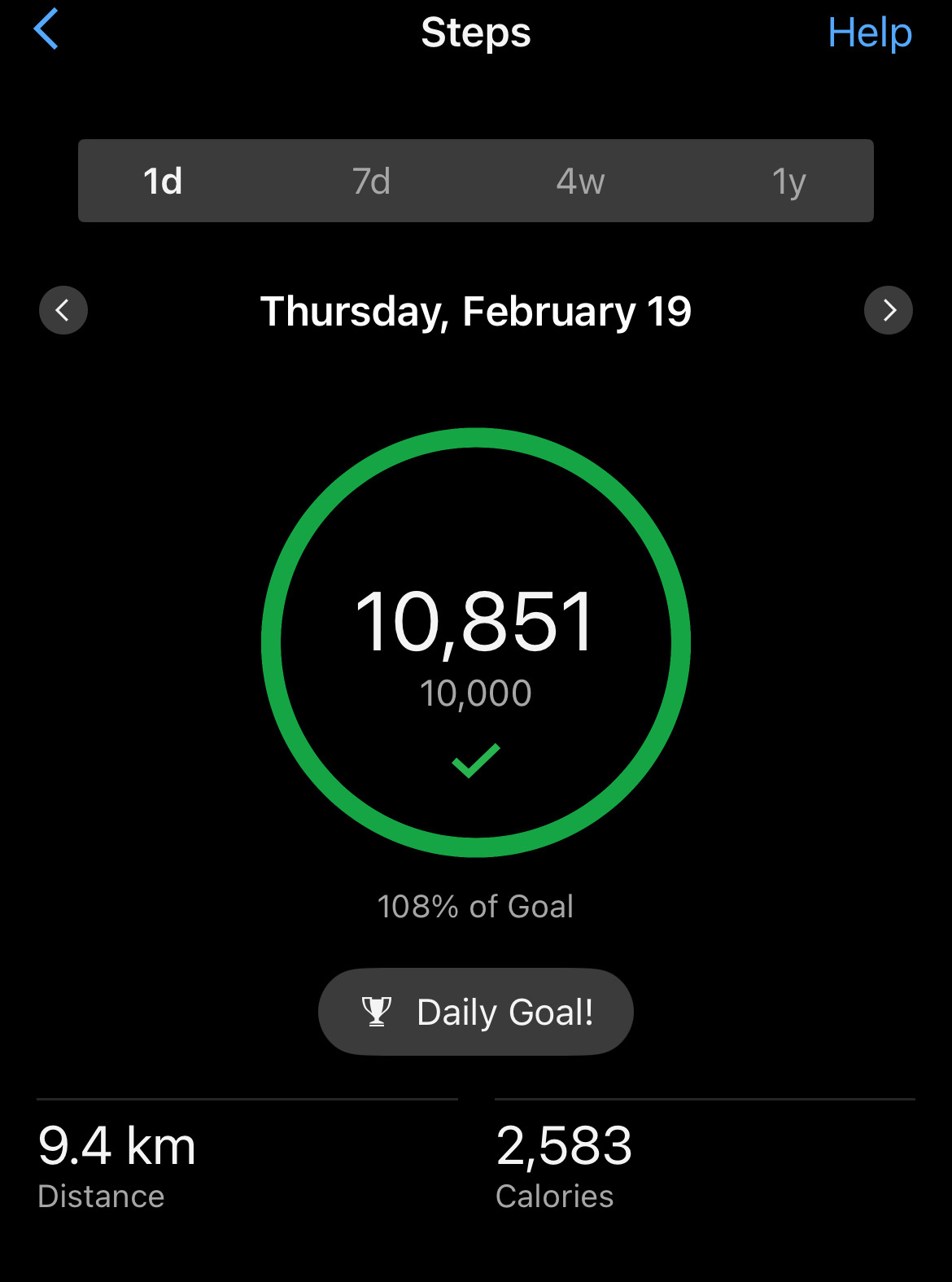Switch to the 7d view
This screenshot has height=1282, width=952.
coord(371,181)
